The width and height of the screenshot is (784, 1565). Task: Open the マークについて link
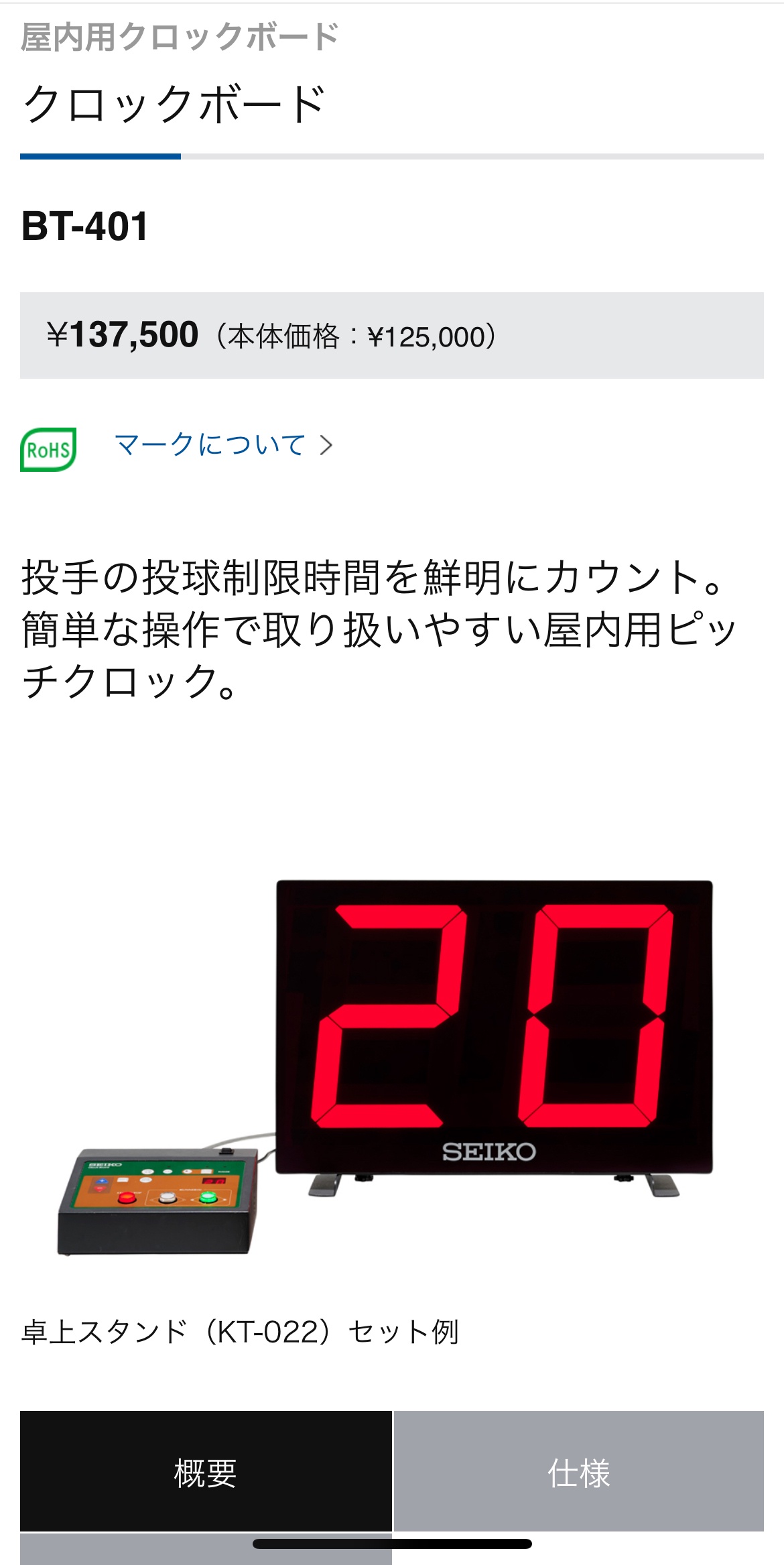(222, 445)
